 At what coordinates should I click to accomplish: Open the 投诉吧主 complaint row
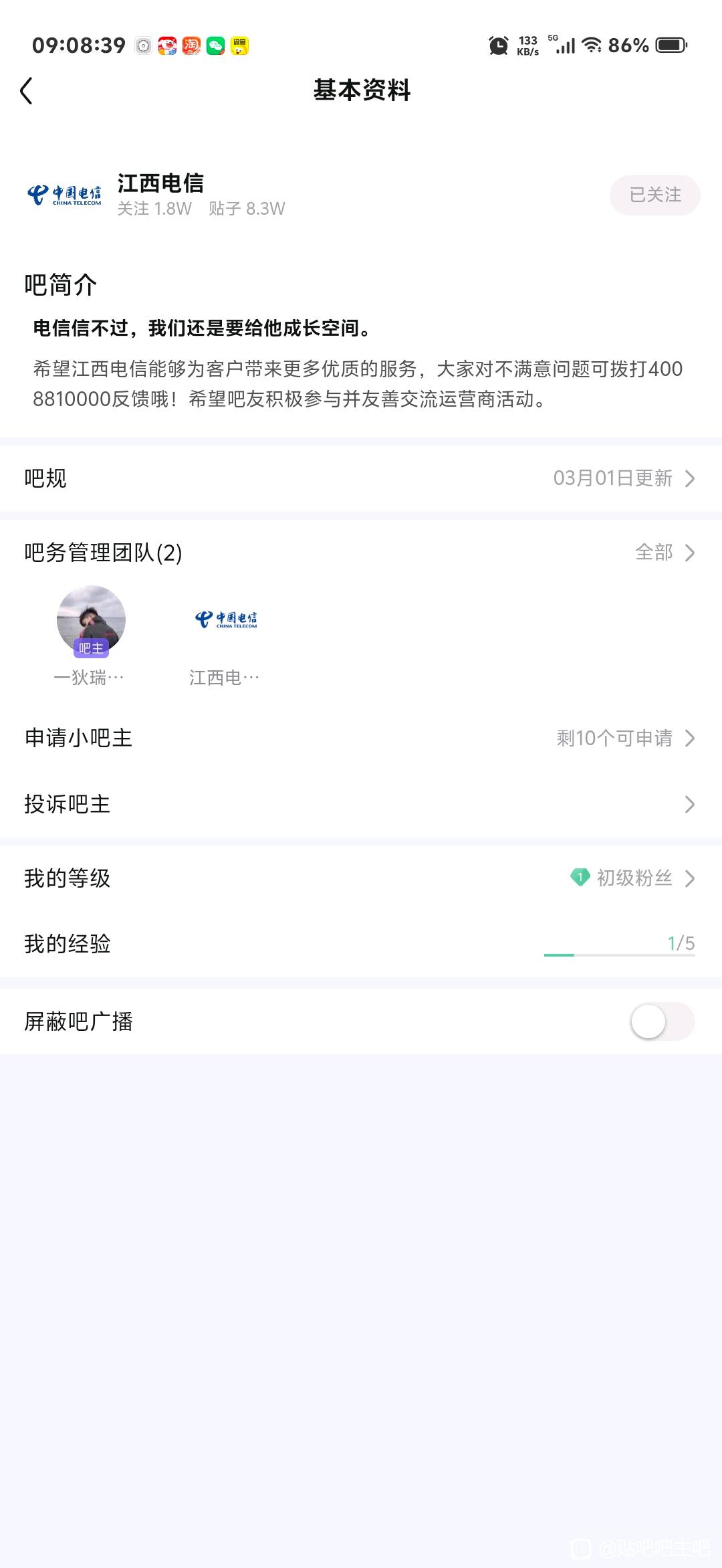[361, 804]
